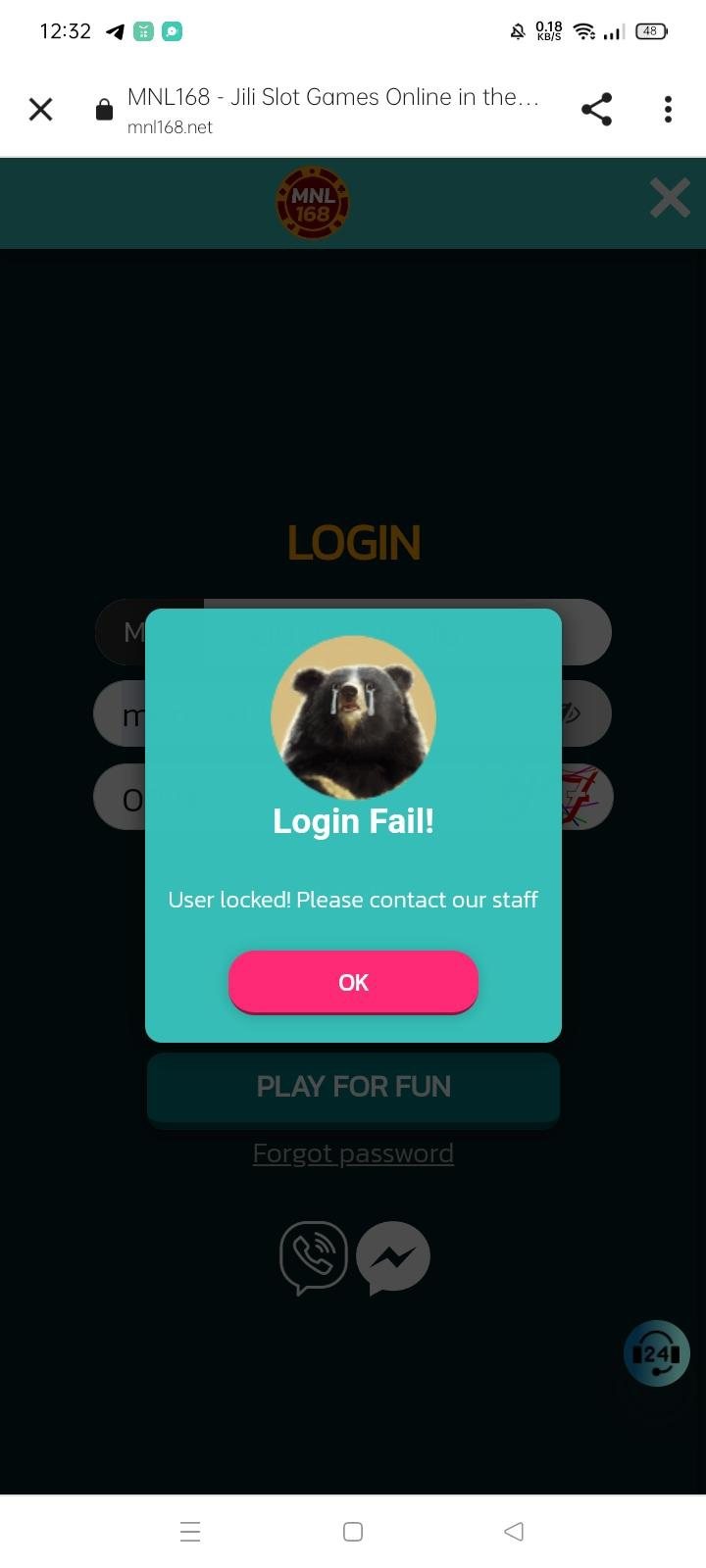Contact support via Messenger icon
The height and width of the screenshot is (1568, 706).
coord(393,1257)
